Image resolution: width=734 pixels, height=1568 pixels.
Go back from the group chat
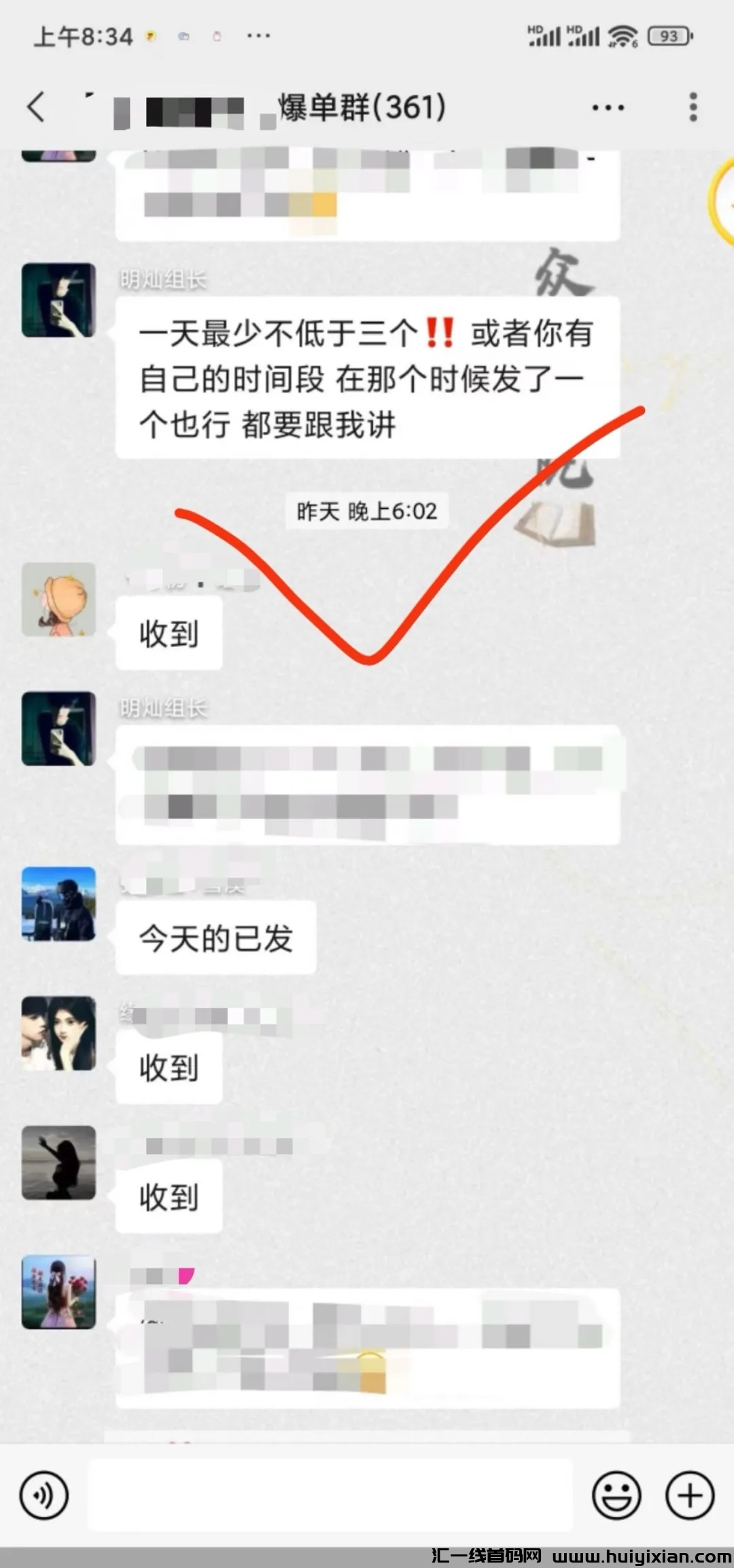[36, 107]
